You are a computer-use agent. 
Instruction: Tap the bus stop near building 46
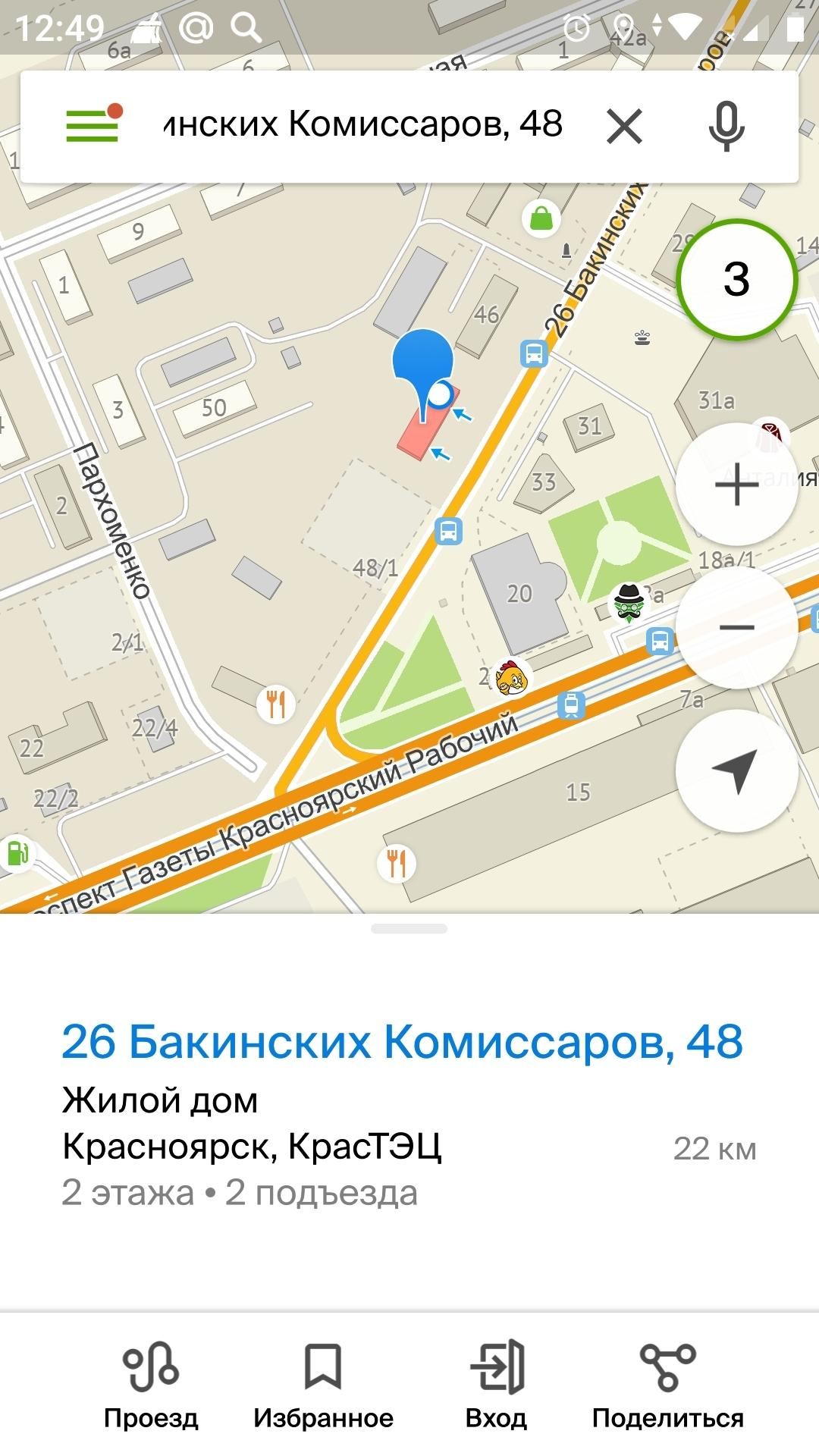click(534, 353)
